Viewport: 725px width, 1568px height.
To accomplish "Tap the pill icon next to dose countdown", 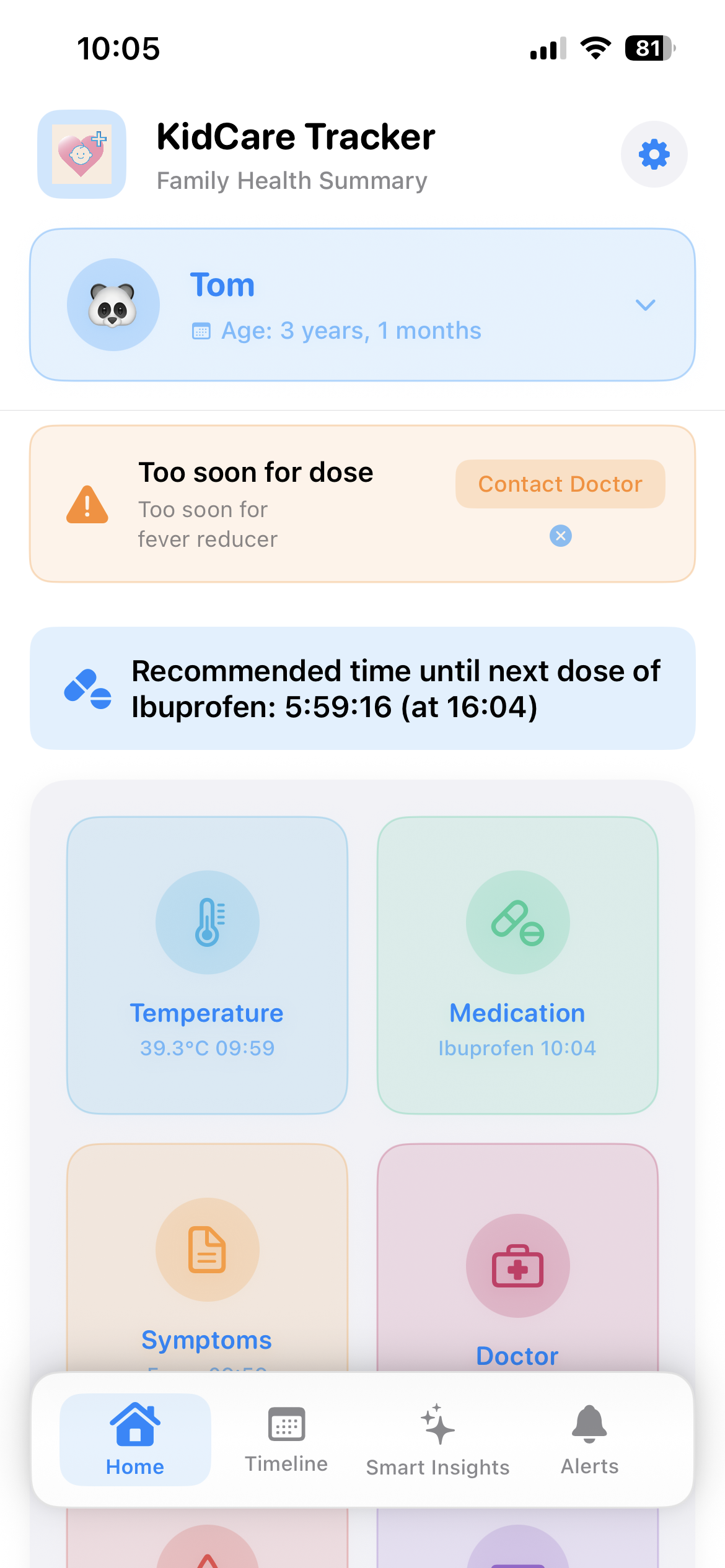I will pyautogui.click(x=87, y=689).
